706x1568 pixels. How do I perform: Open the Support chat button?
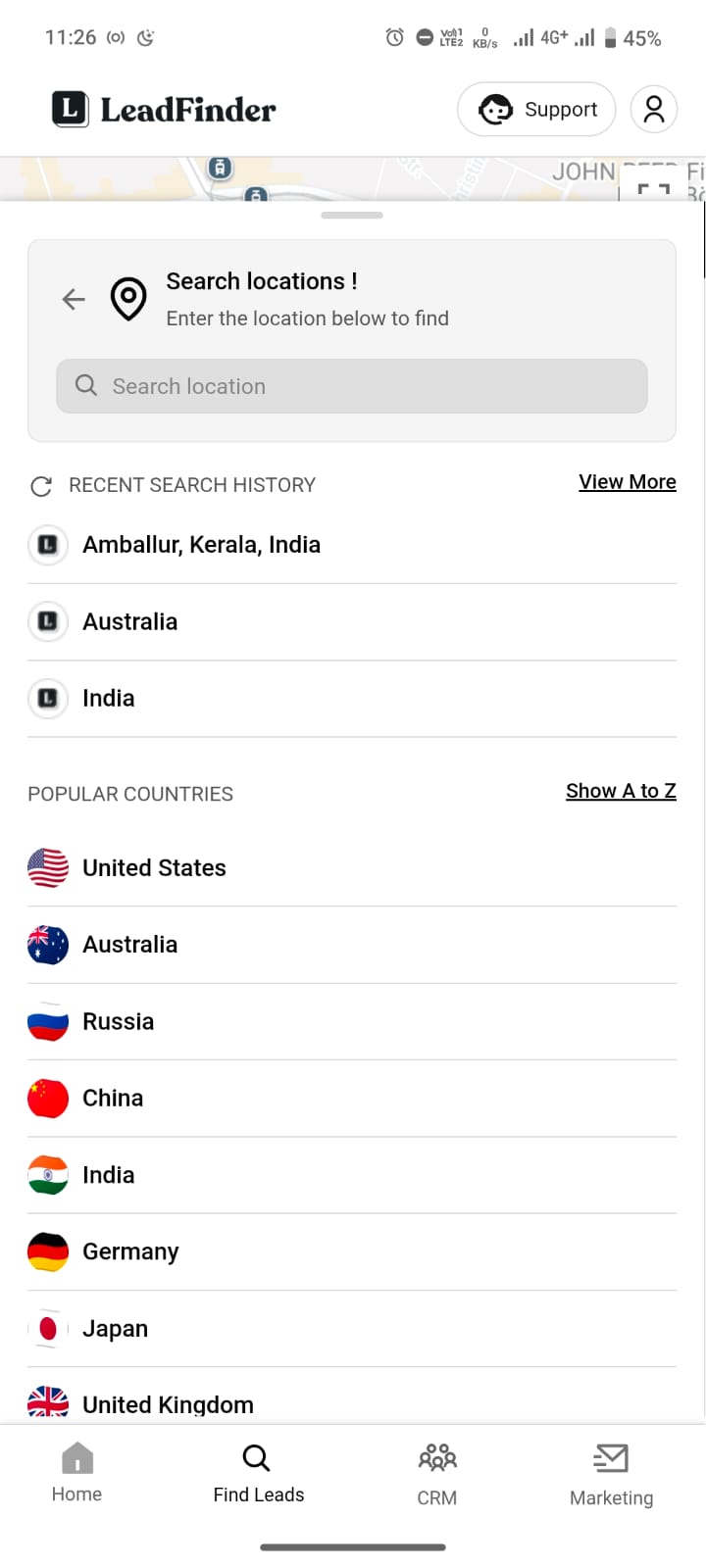[535, 110]
